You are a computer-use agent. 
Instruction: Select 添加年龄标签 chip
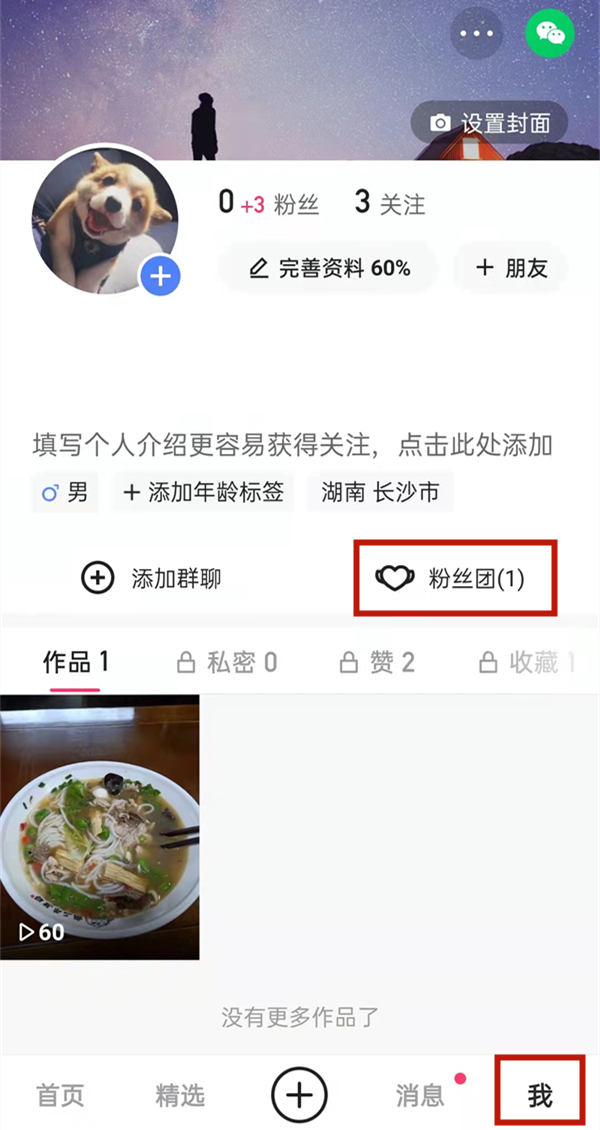(203, 493)
